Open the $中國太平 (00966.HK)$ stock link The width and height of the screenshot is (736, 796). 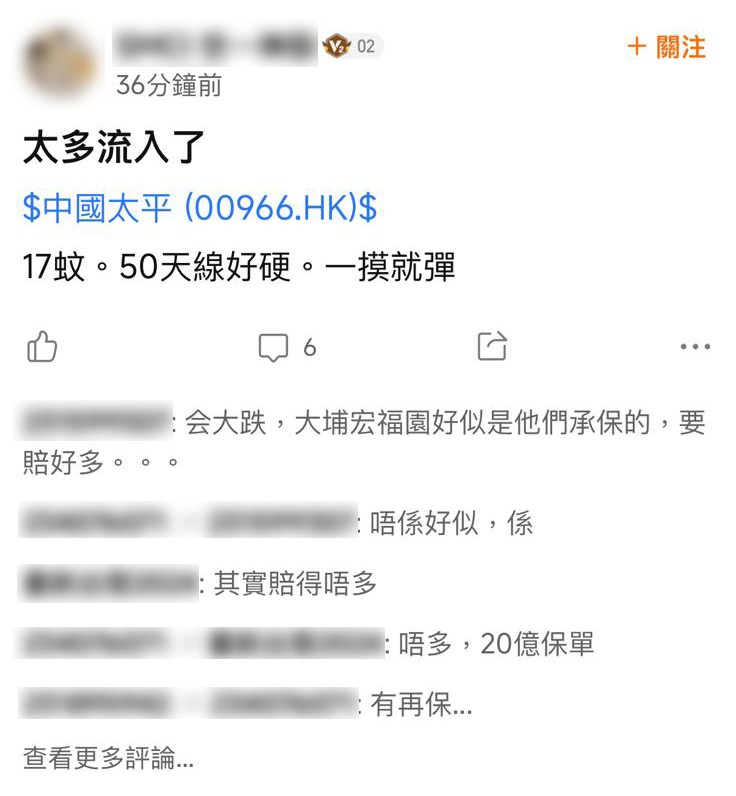click(200, 208)
